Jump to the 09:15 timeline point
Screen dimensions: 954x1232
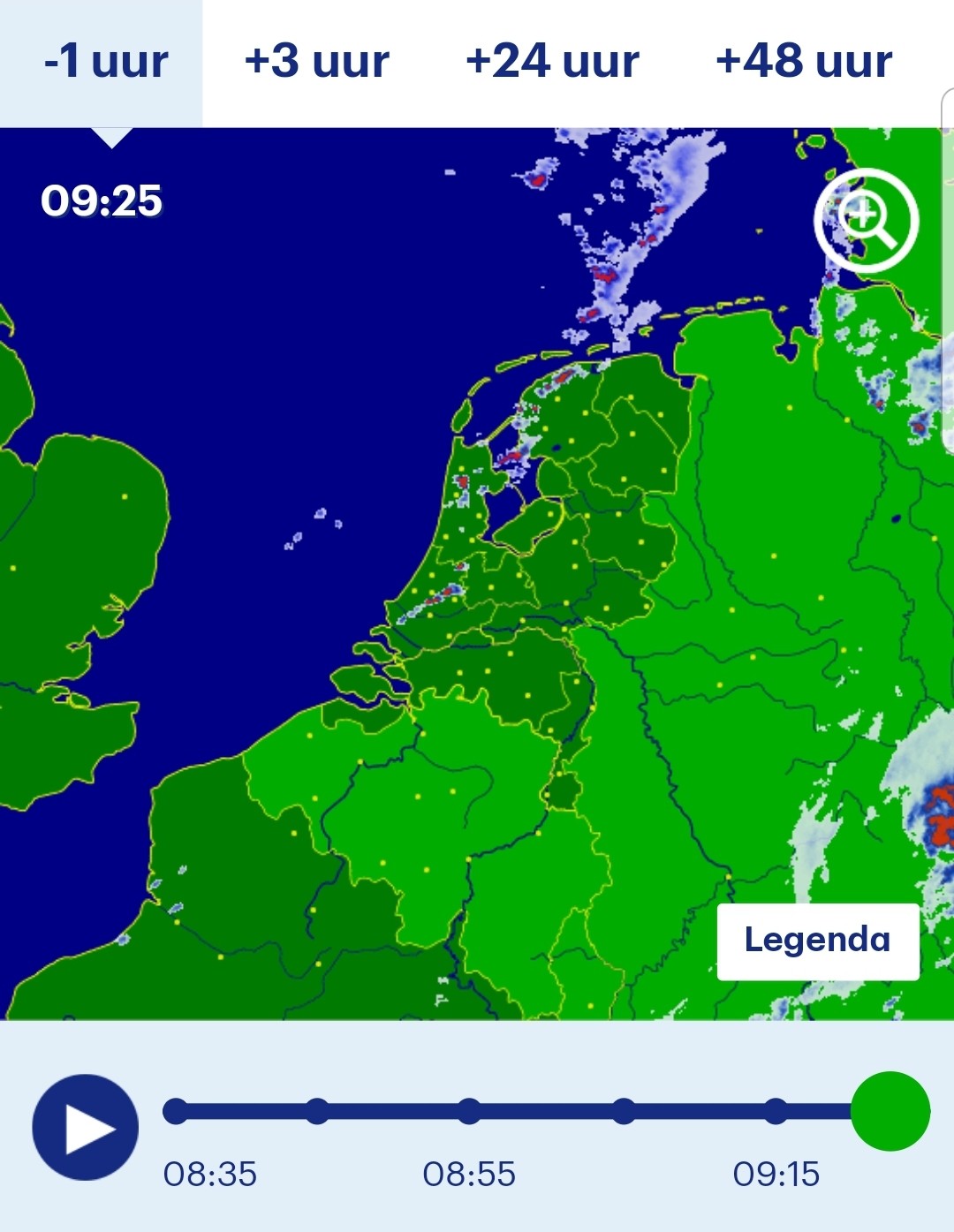coord(776,1111)
